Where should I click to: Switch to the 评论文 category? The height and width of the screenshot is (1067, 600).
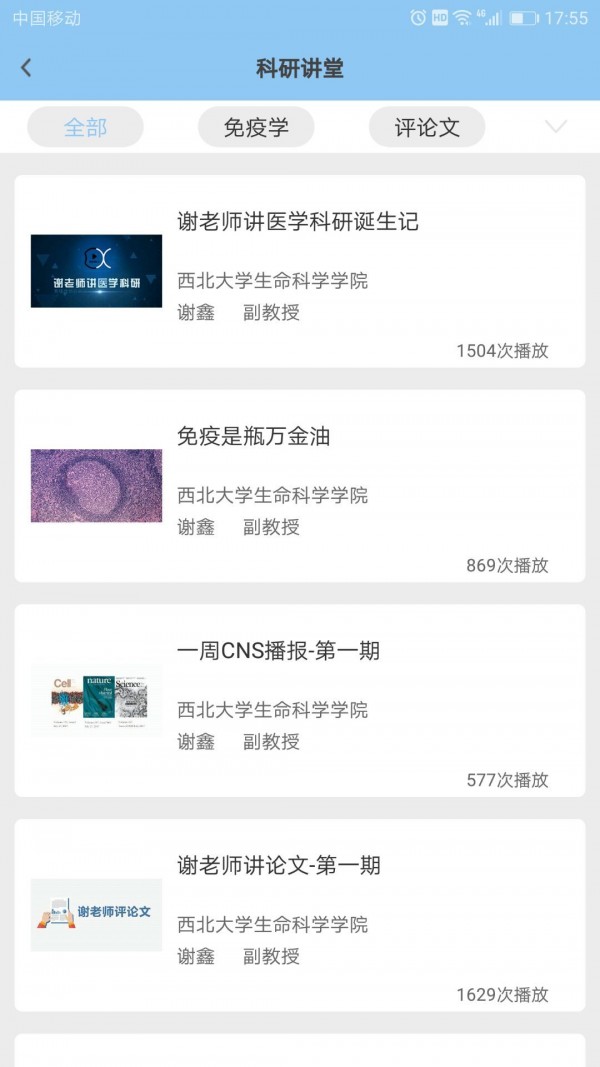pyautogui.click(x=427, y=127)
